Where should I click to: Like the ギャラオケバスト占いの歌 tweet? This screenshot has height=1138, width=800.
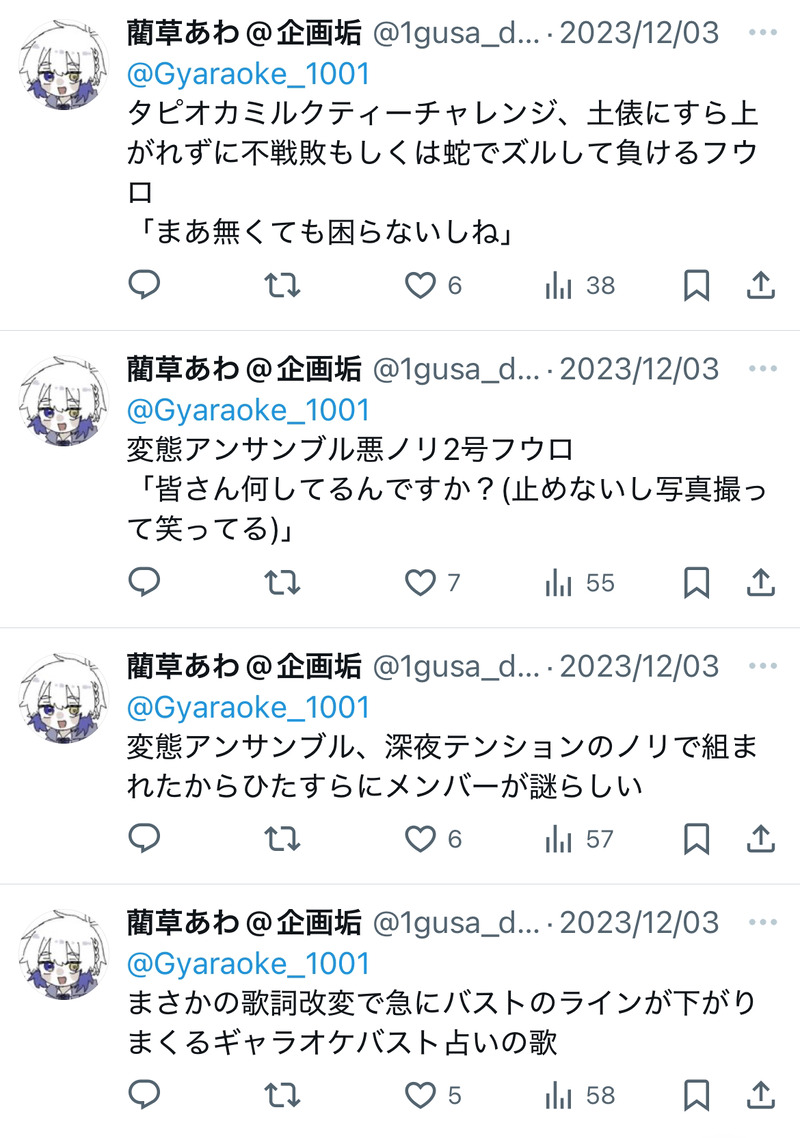click(421, 1095)
